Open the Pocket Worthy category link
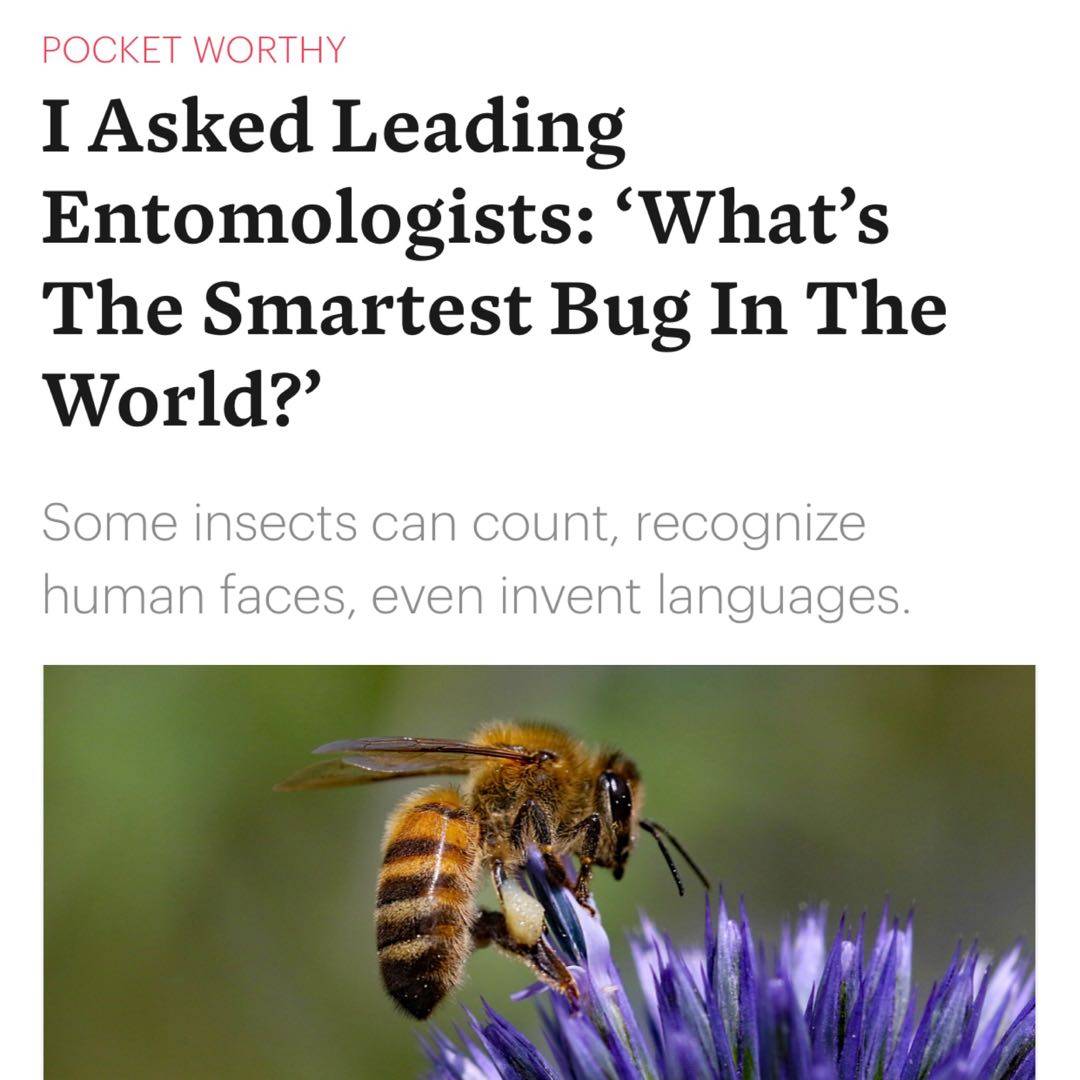The width and height of the screenshot is (1080, 1080). click(x=193, y=50)
